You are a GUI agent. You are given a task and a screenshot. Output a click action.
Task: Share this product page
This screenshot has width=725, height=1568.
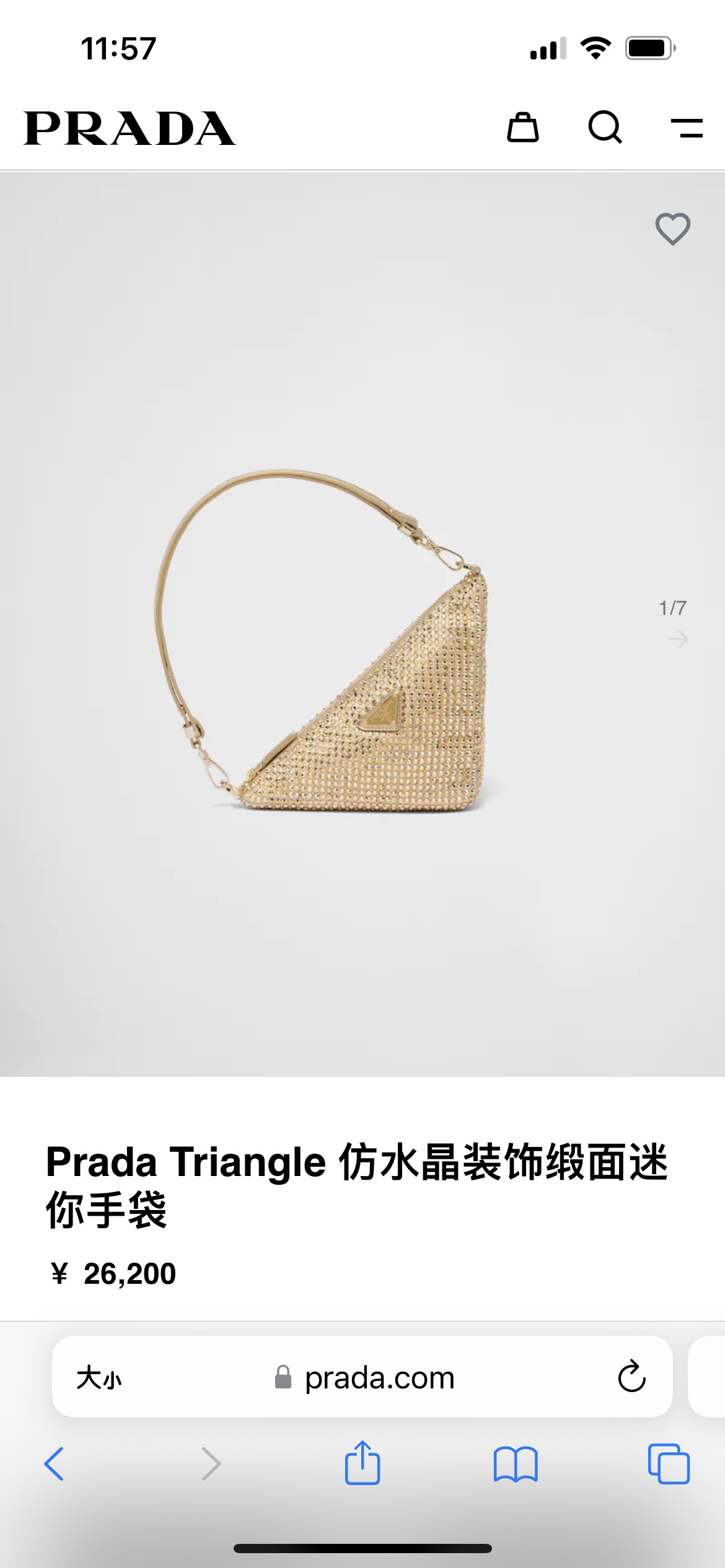click(x=362, y=1463)
